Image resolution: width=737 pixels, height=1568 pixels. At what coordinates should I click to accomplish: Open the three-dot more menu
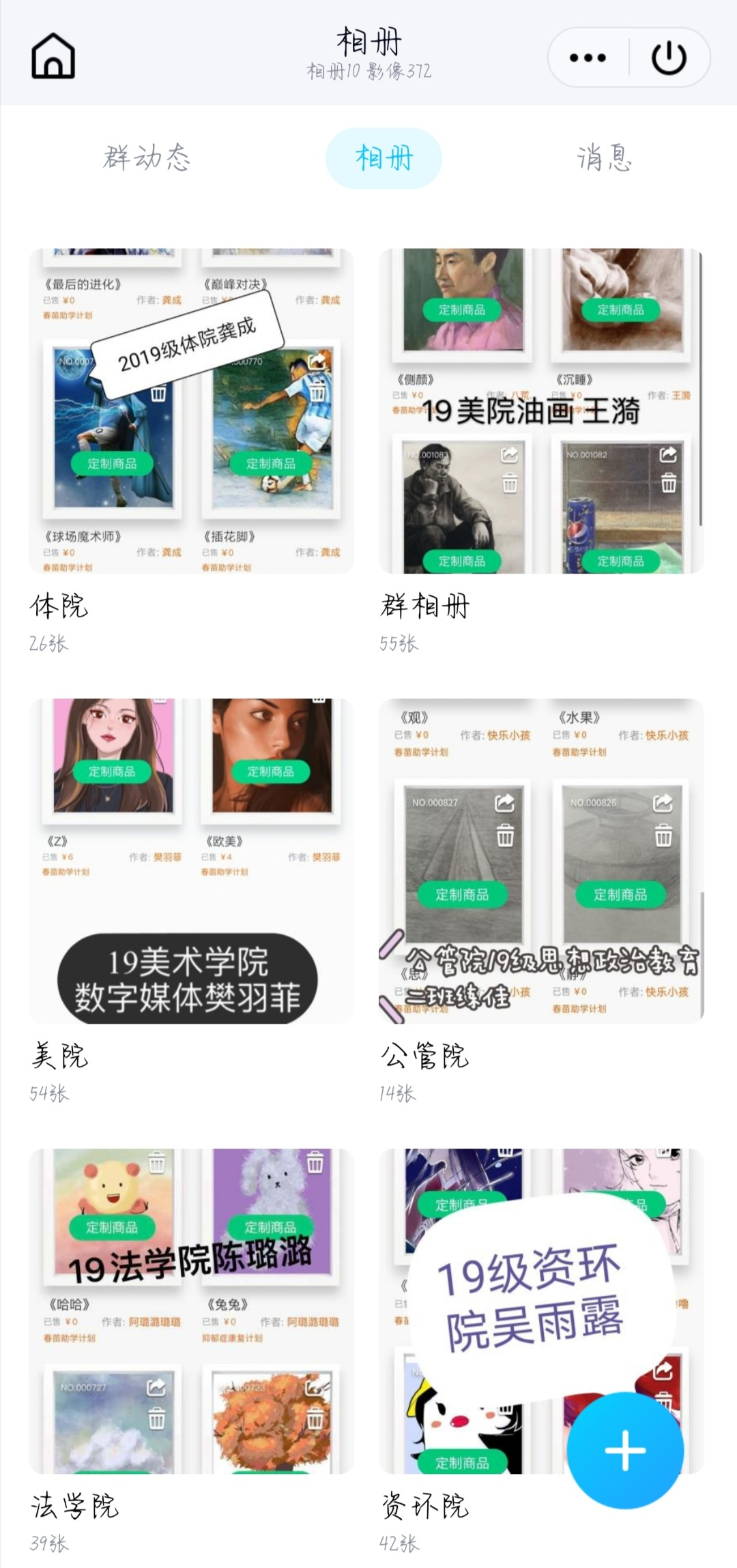[588, 57]
